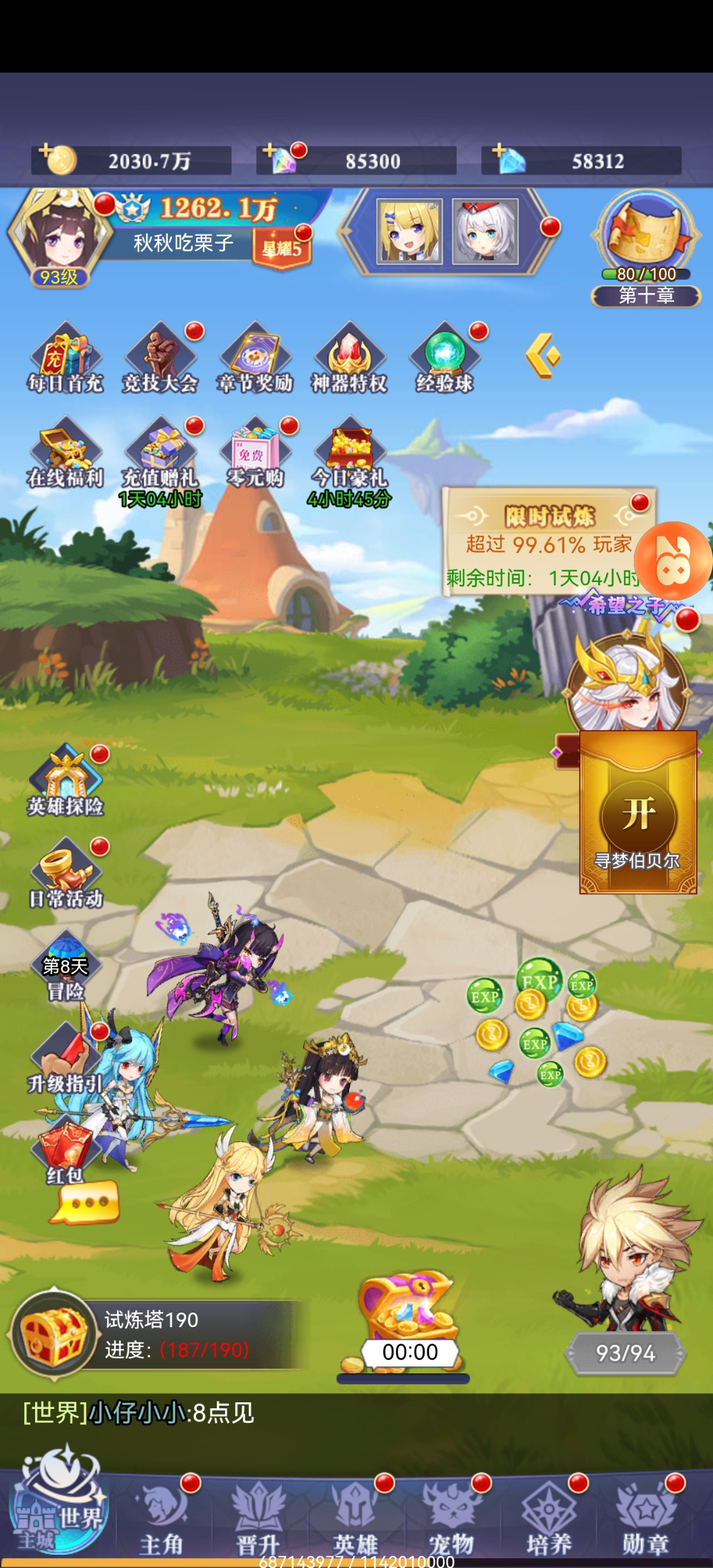
Task: Enter 英雄探险 hero expedition
Action: pyautogui.click(x=65, y=782)
